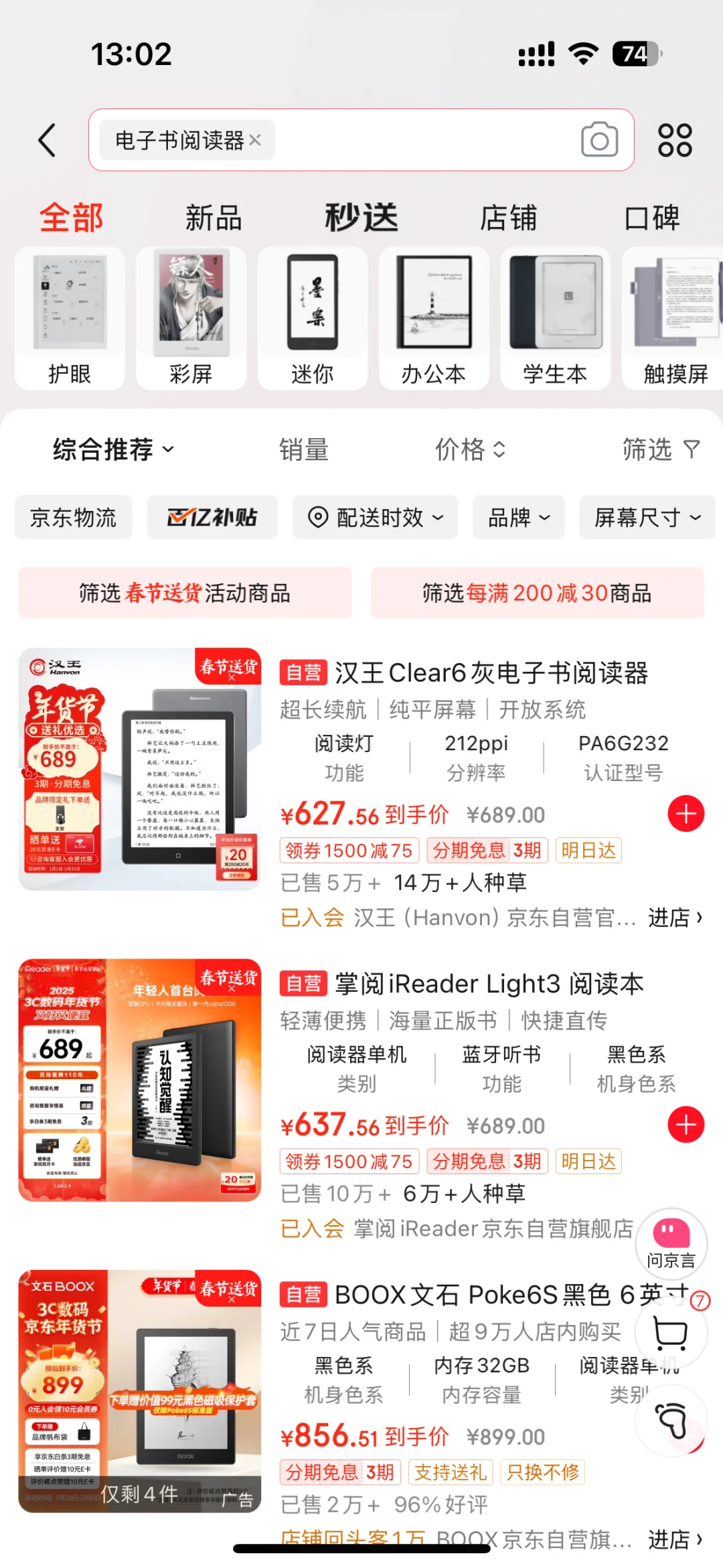This screenshot has width=723, height=1568.
Task: Remove the 电子书阅读器 search keyword
Action: coord(255,140)
